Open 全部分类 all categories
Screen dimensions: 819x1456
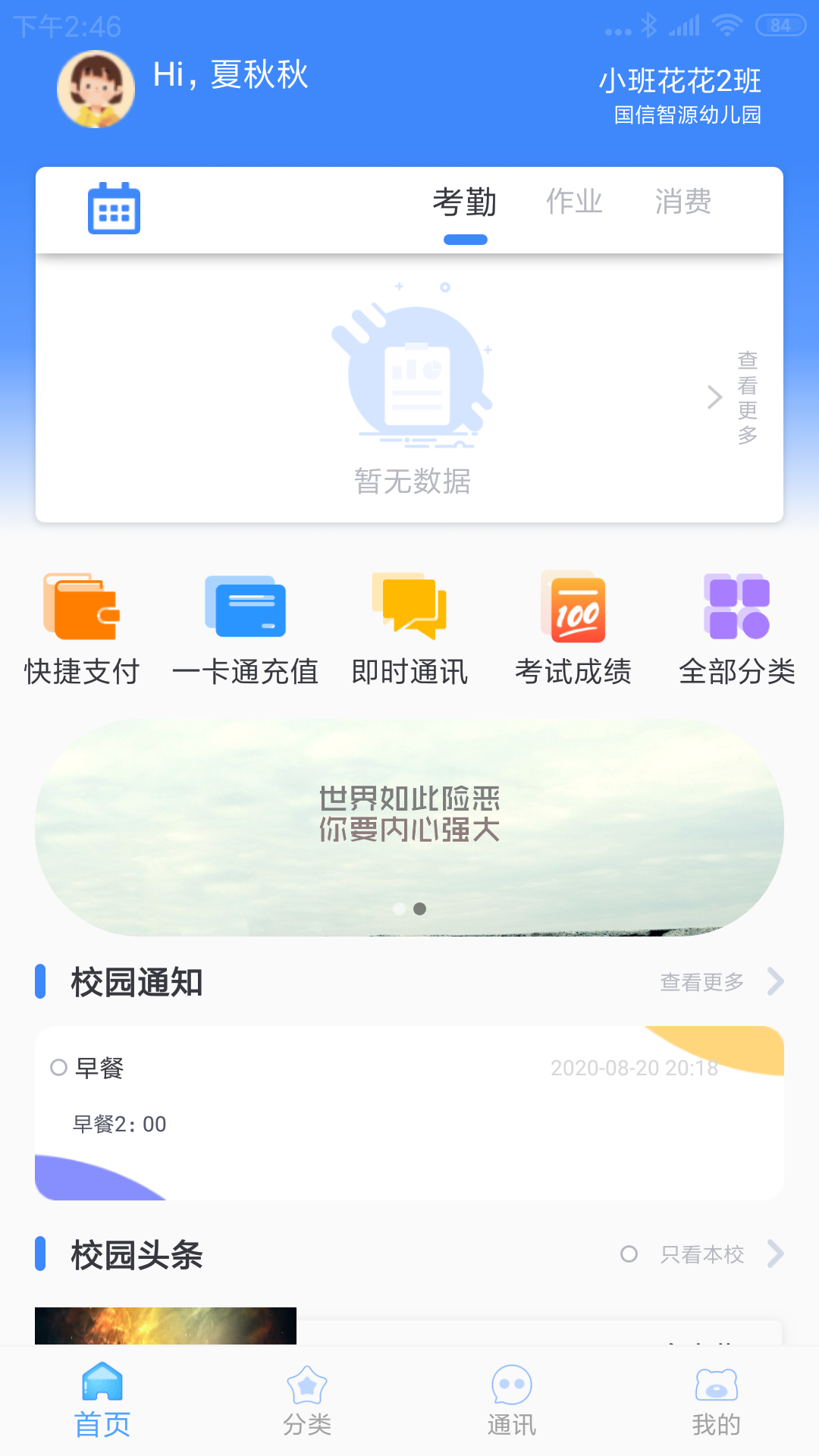tap(736, 628)
